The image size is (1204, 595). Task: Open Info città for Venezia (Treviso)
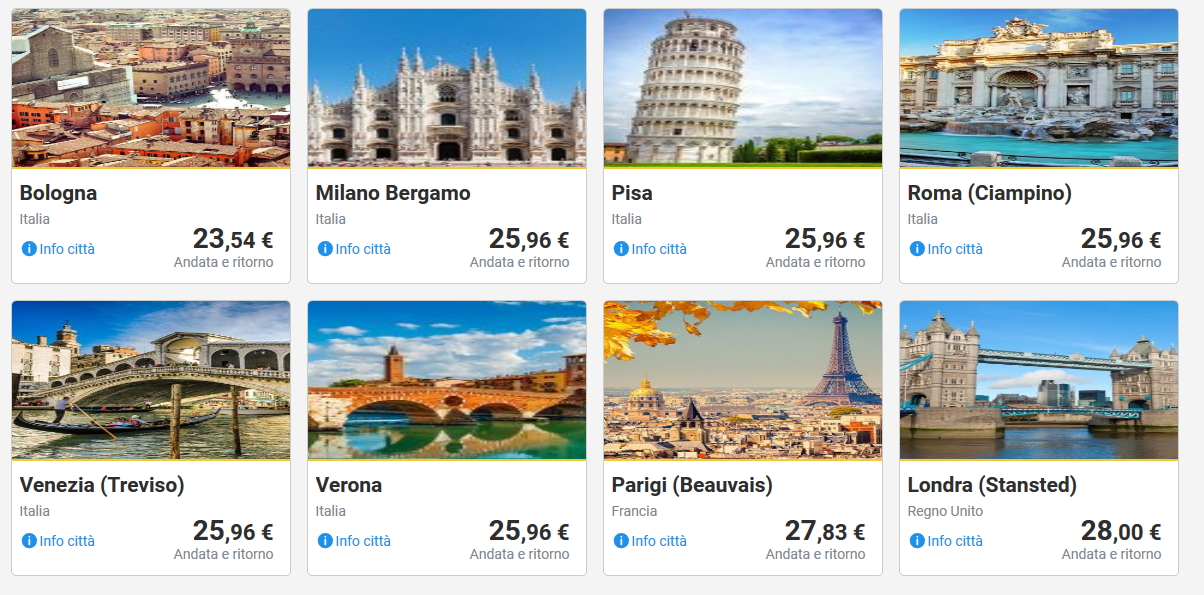point(59,541)
